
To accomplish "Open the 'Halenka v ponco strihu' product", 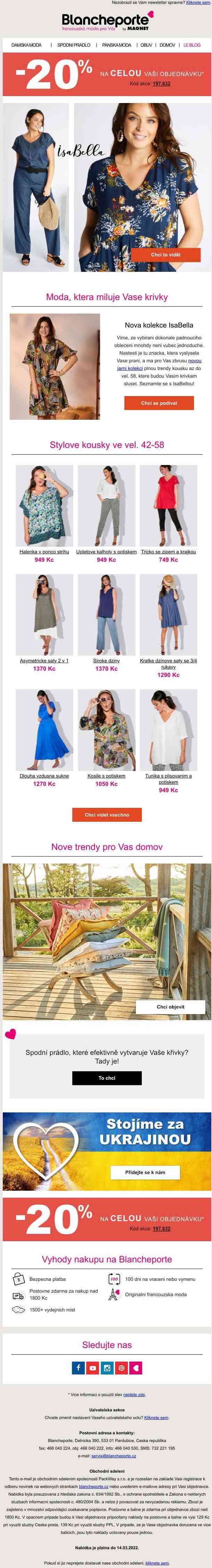I will (44, 551).
